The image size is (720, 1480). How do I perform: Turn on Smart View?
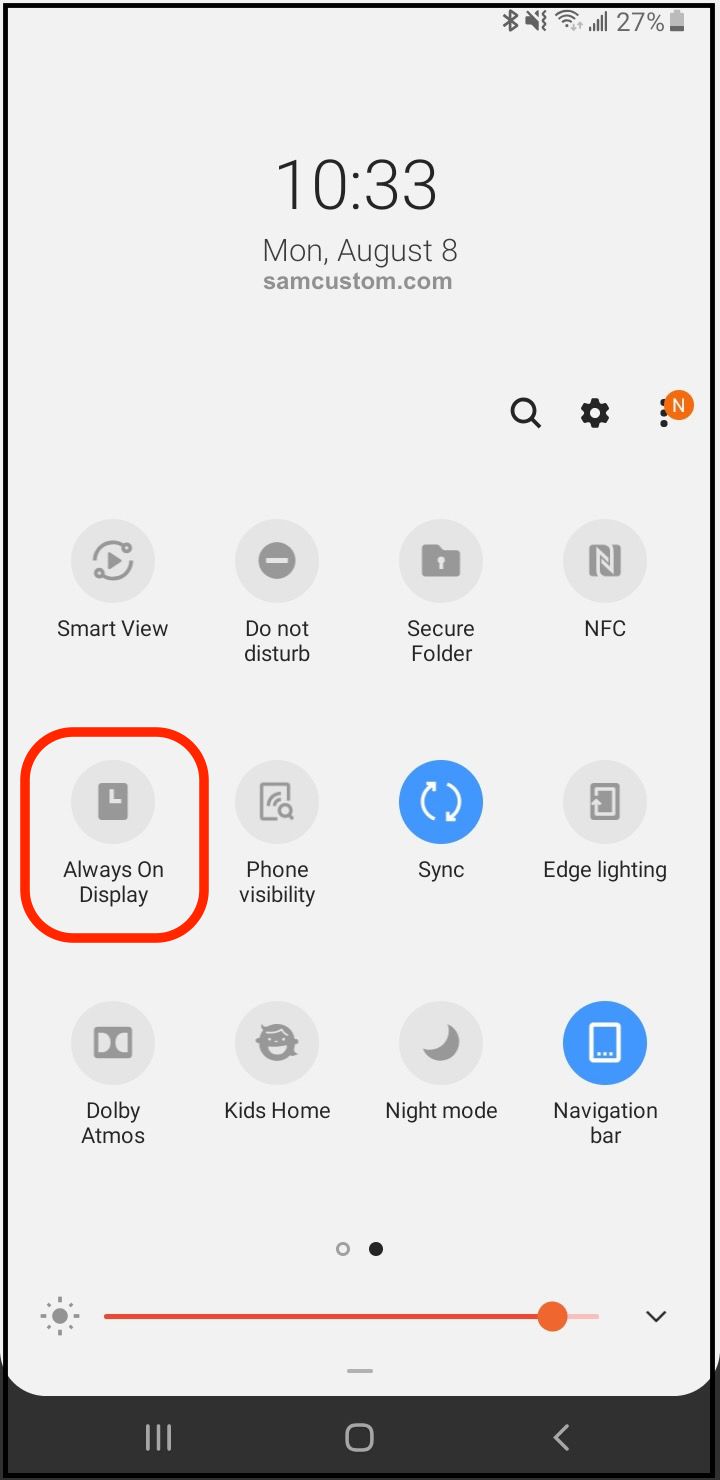(x=113, y=562)
